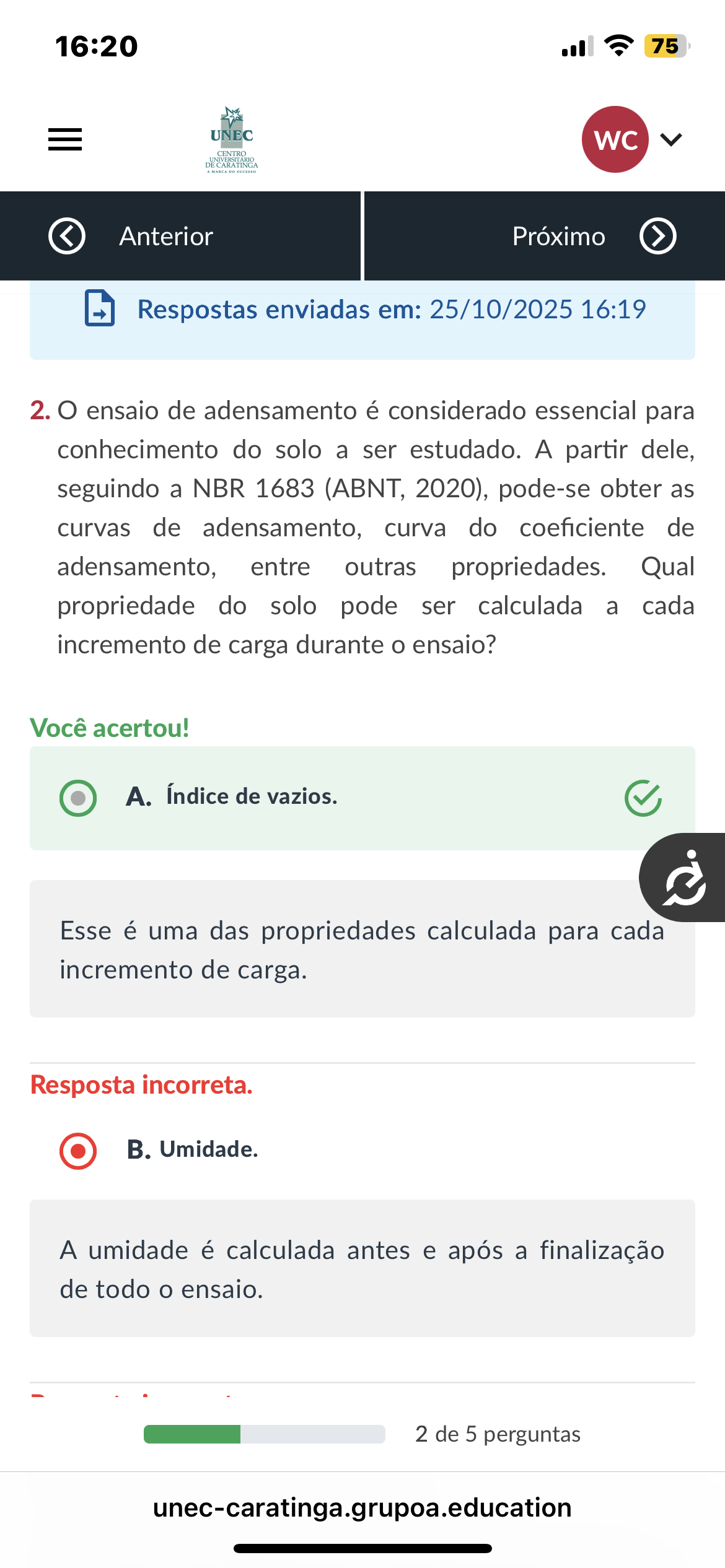Tap the UNEC logo to go home
This screenshot has width=725, height=1568.
tap(232, 139)
